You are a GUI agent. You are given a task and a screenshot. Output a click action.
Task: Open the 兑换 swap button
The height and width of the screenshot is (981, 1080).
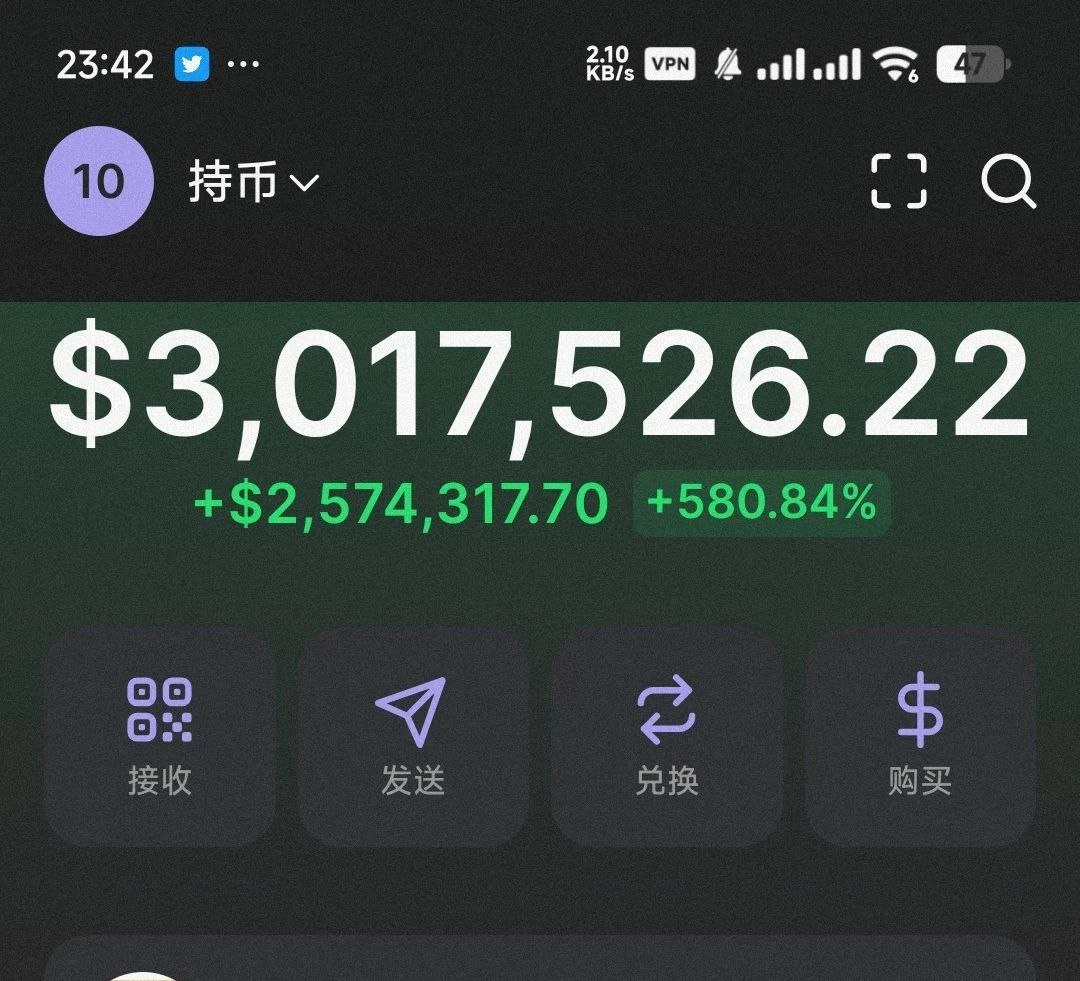pos(666,737)
